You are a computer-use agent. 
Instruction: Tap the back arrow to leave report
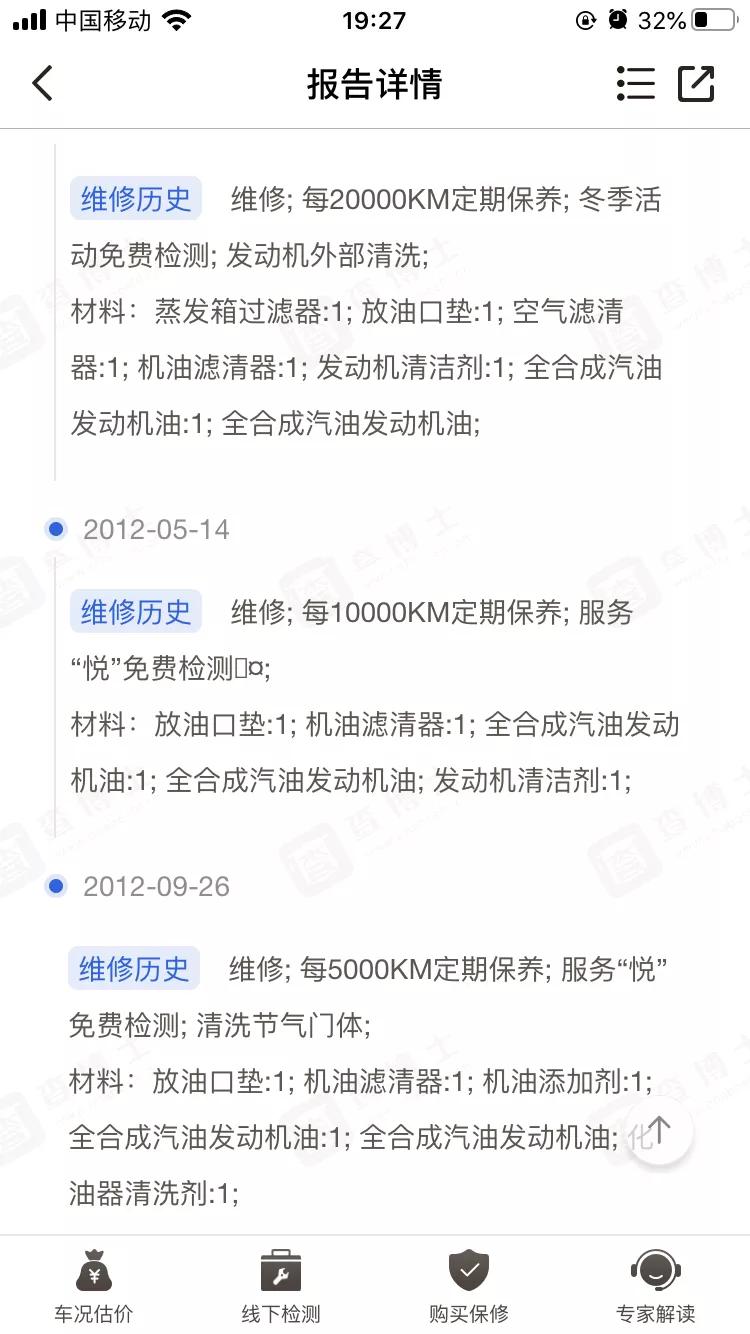tap(42, 84)
